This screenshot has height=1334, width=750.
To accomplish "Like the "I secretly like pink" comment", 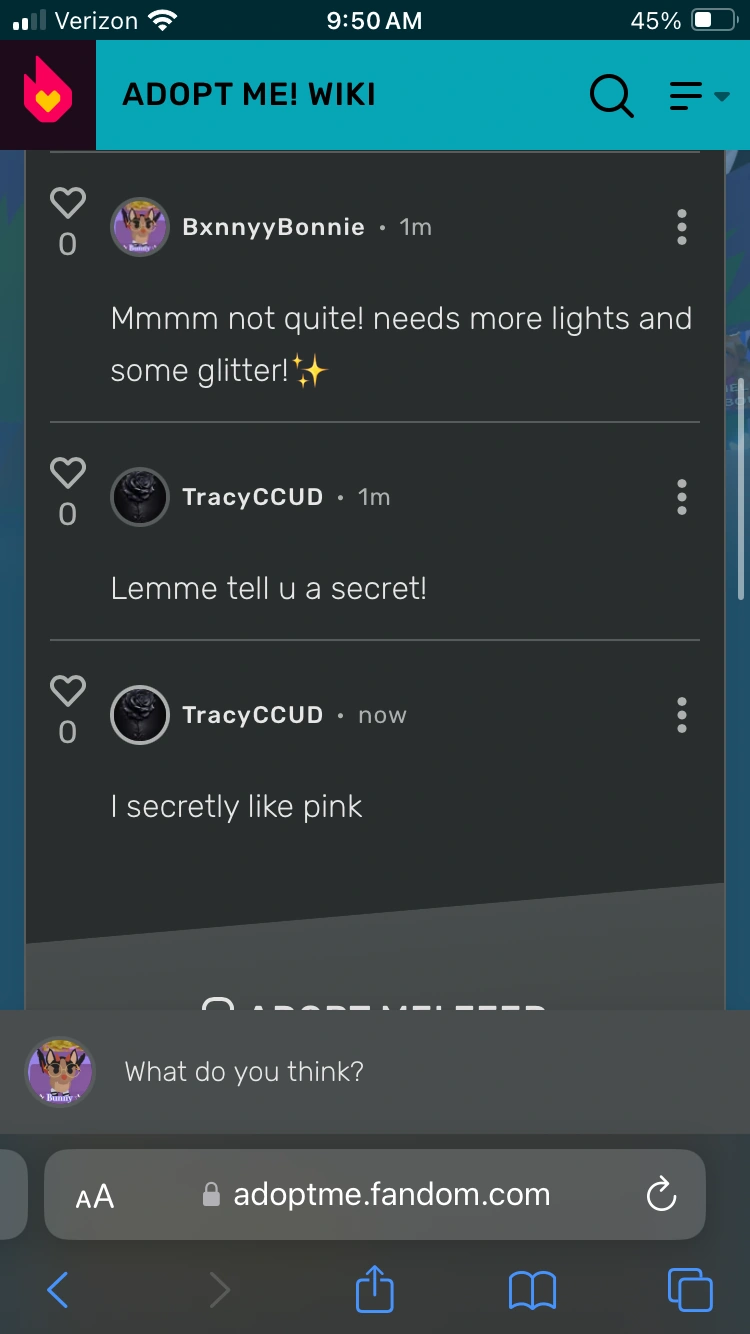I will point(68,691).
